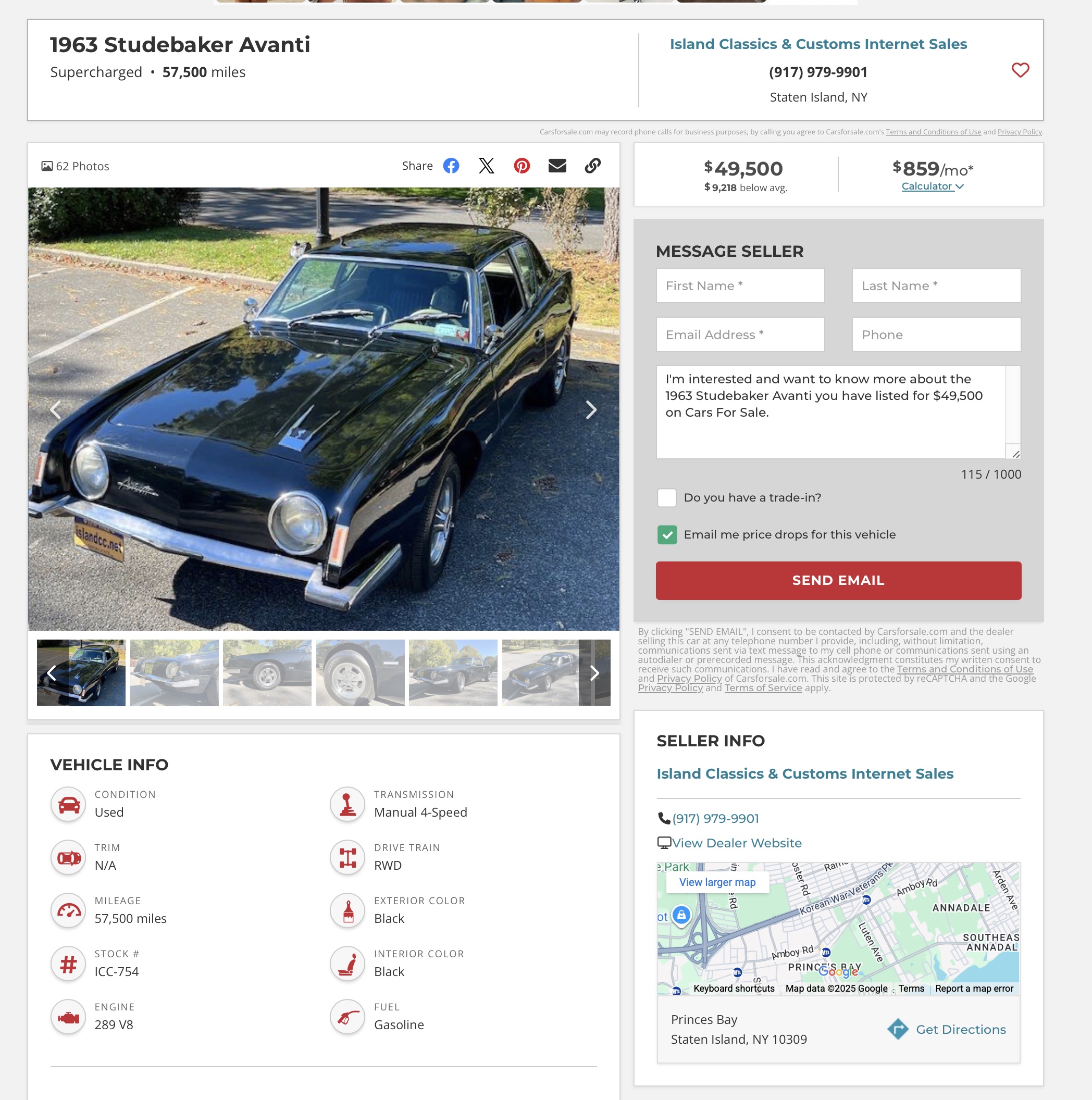This screenshot has width=1092, height=1100.
Task: Share listing on Facebook
Action: (x=451, y=166)
